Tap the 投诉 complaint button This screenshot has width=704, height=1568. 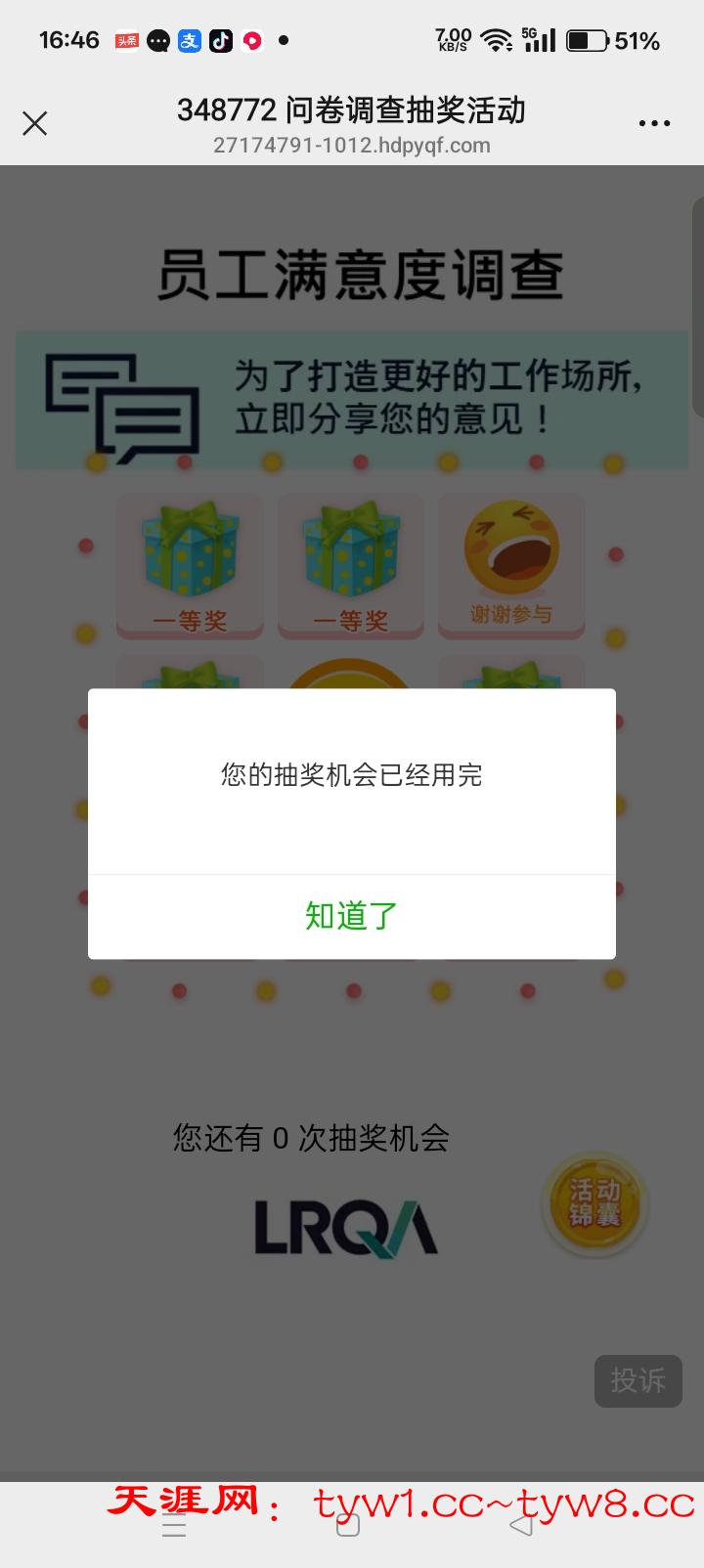[x=638, y=1380]
